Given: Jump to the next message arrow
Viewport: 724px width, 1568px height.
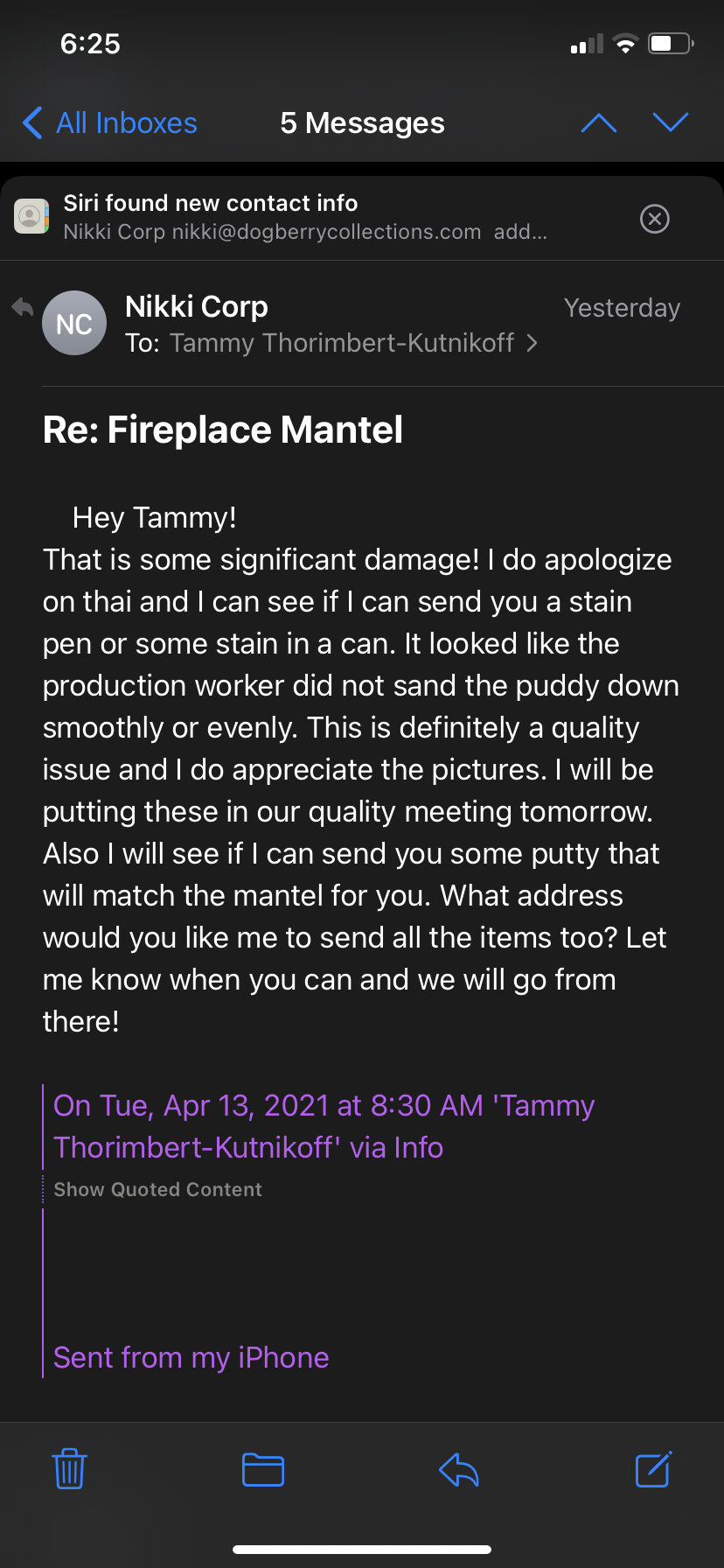Looking at the screenshot, I should [671, 123].
